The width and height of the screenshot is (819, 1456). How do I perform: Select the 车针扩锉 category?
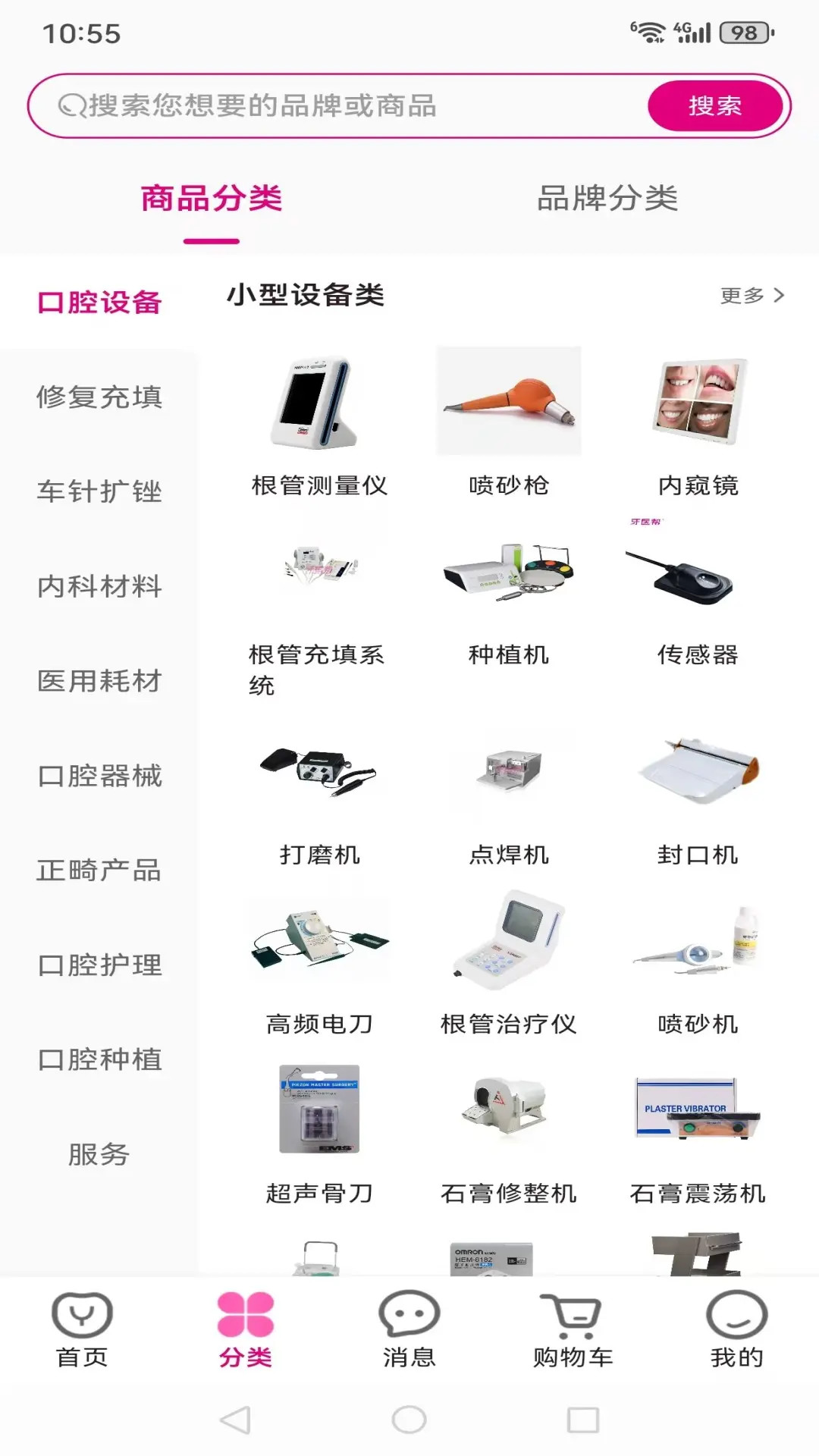[x=99, y=491]
